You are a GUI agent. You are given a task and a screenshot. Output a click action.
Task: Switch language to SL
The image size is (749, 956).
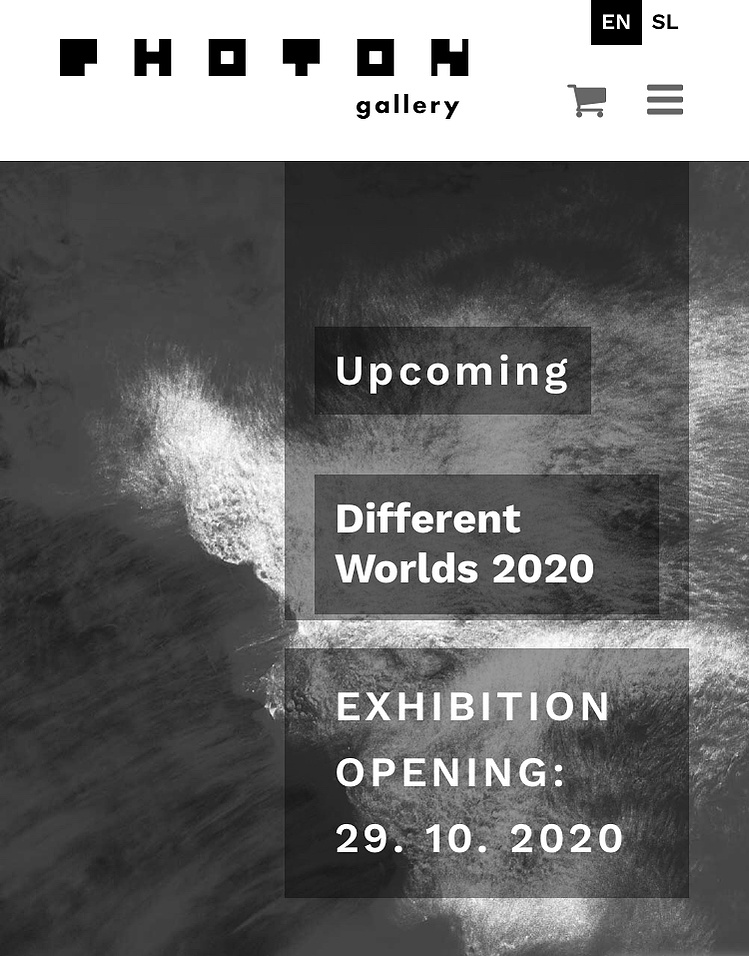click(665, 22)
